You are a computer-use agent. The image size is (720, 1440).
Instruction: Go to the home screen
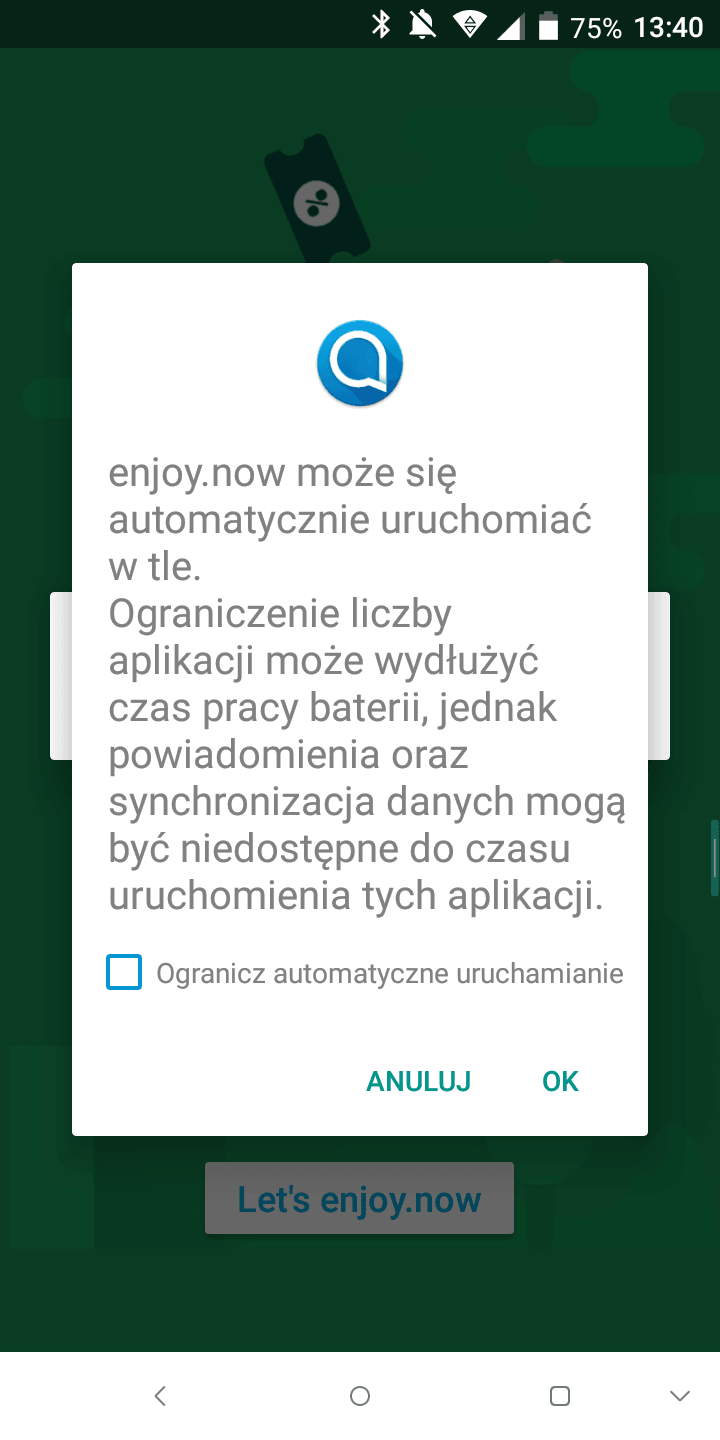click(360, 1396)
